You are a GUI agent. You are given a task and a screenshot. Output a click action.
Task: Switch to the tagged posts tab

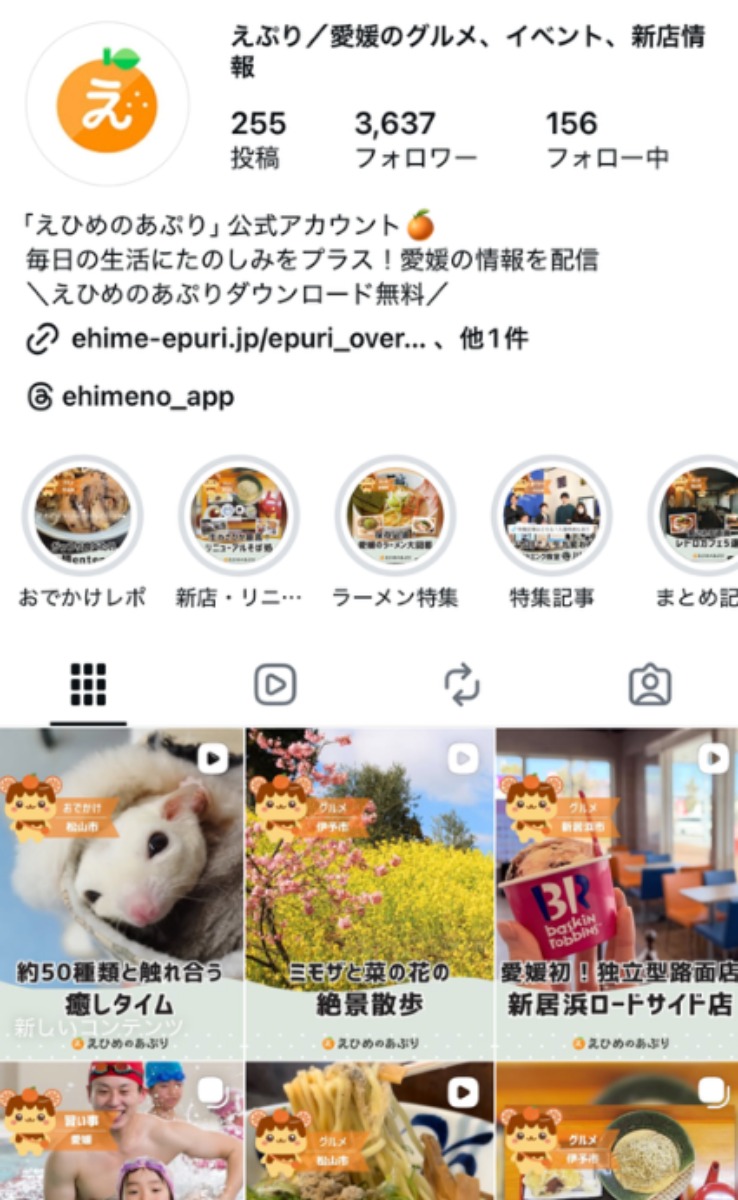649,685
